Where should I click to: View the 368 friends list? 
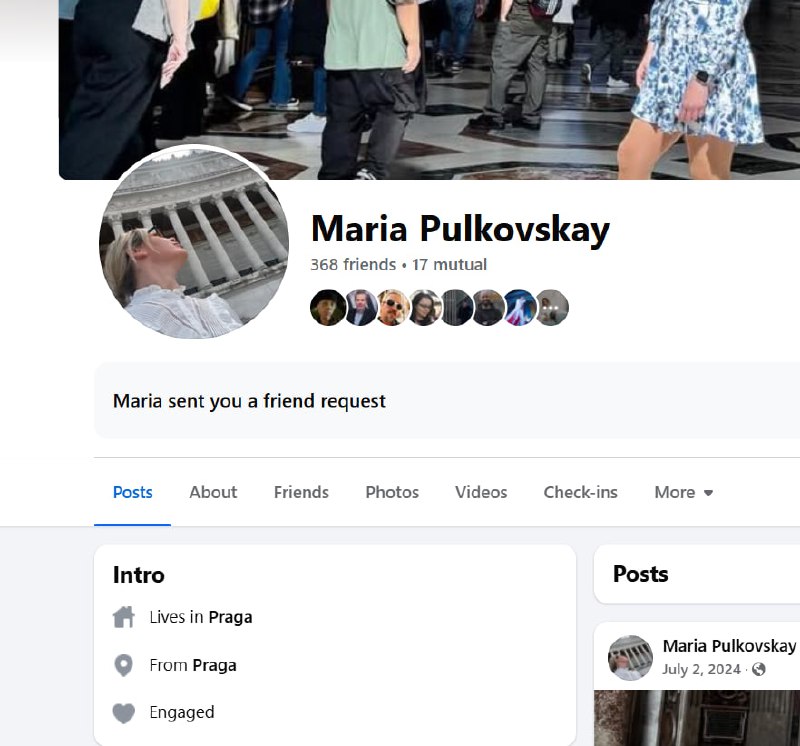pos(353,265)
